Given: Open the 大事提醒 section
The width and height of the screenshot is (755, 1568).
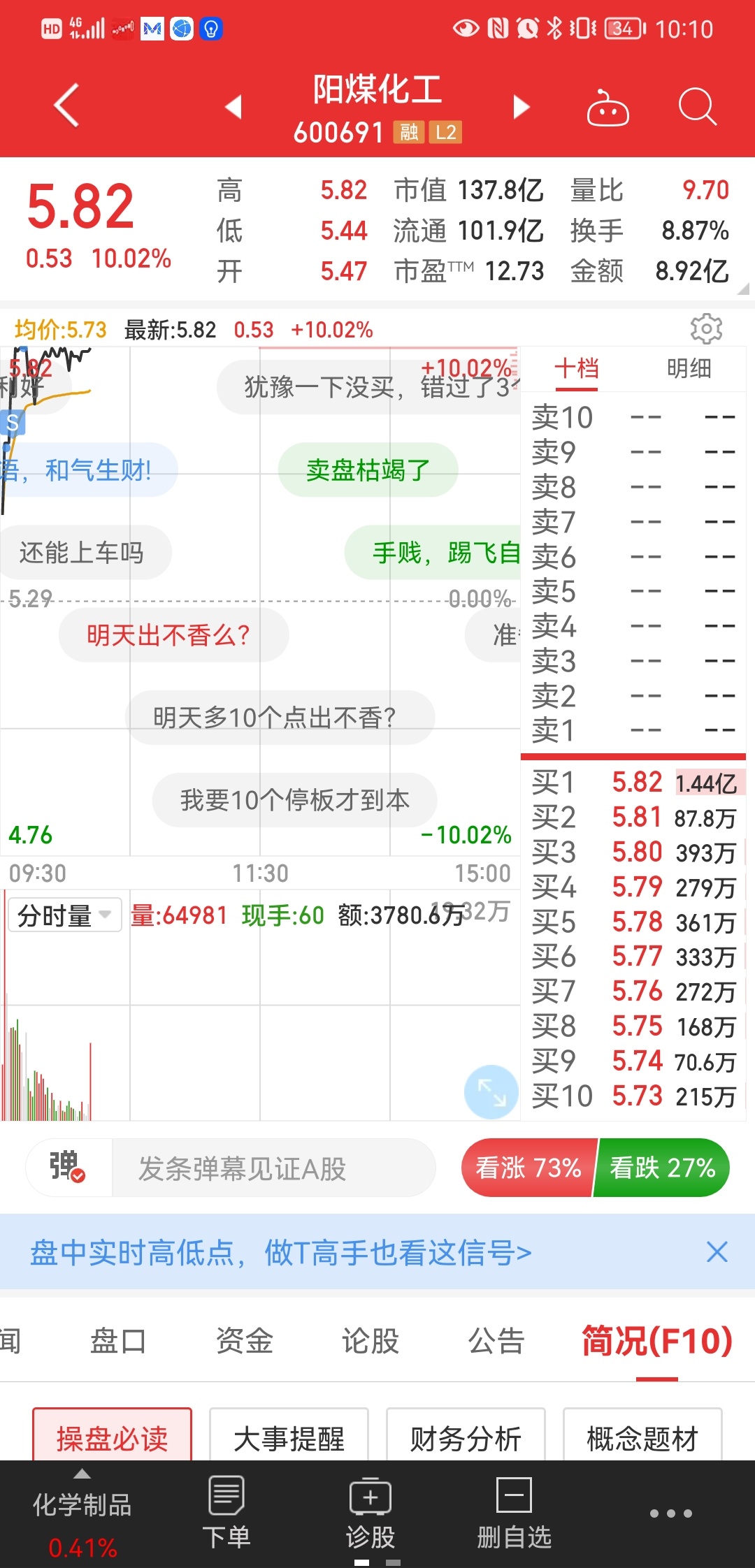Looking at the screenshot, I should [x=289, y=1438].
